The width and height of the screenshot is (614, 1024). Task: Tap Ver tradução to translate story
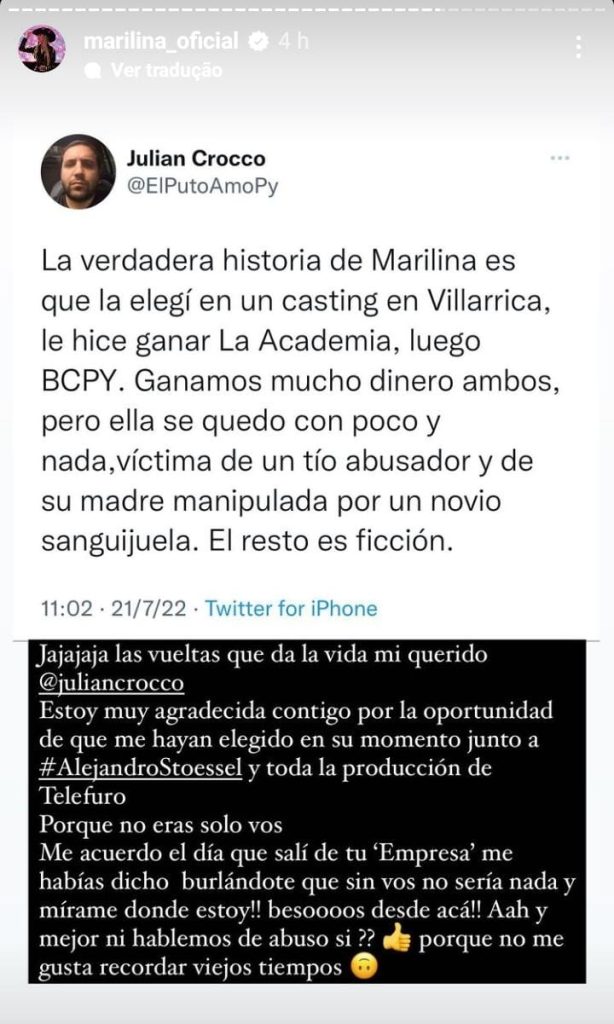pos(165,70)
